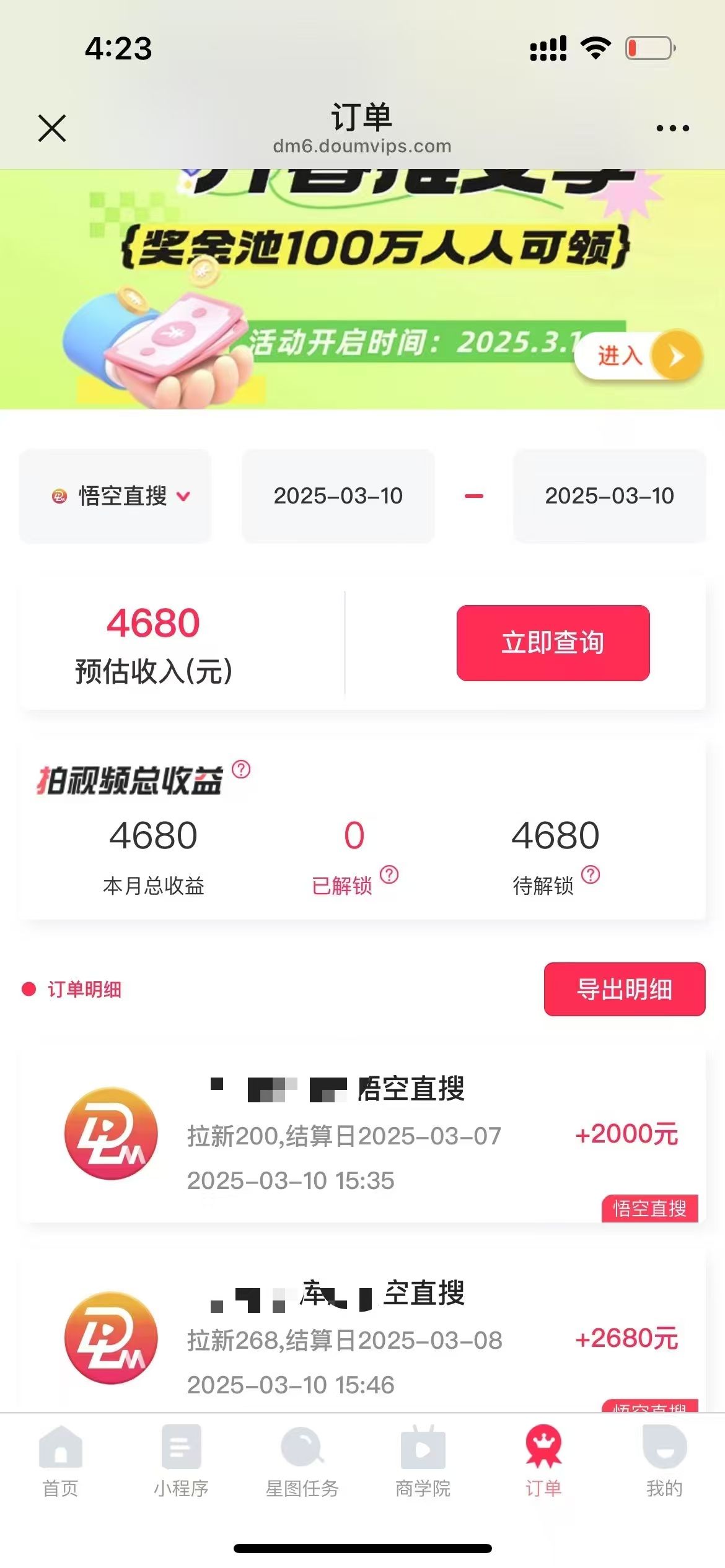Open the end date 2025-03-10 picker
The height and width of the screenshot is (1568, 725).
click(x=610, y=495)
